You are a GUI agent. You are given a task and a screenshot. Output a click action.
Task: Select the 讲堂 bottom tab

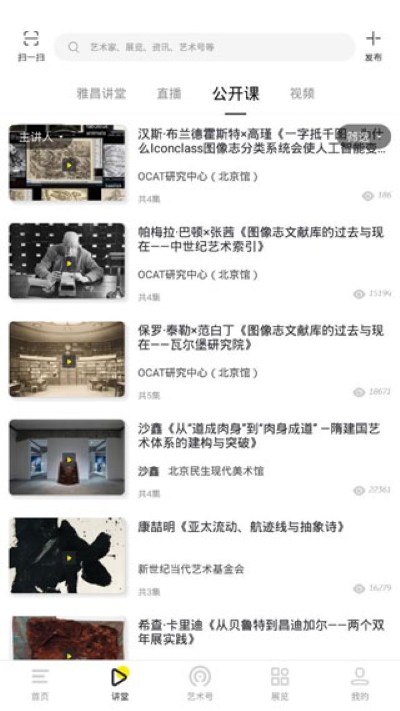tap(120, 684)
